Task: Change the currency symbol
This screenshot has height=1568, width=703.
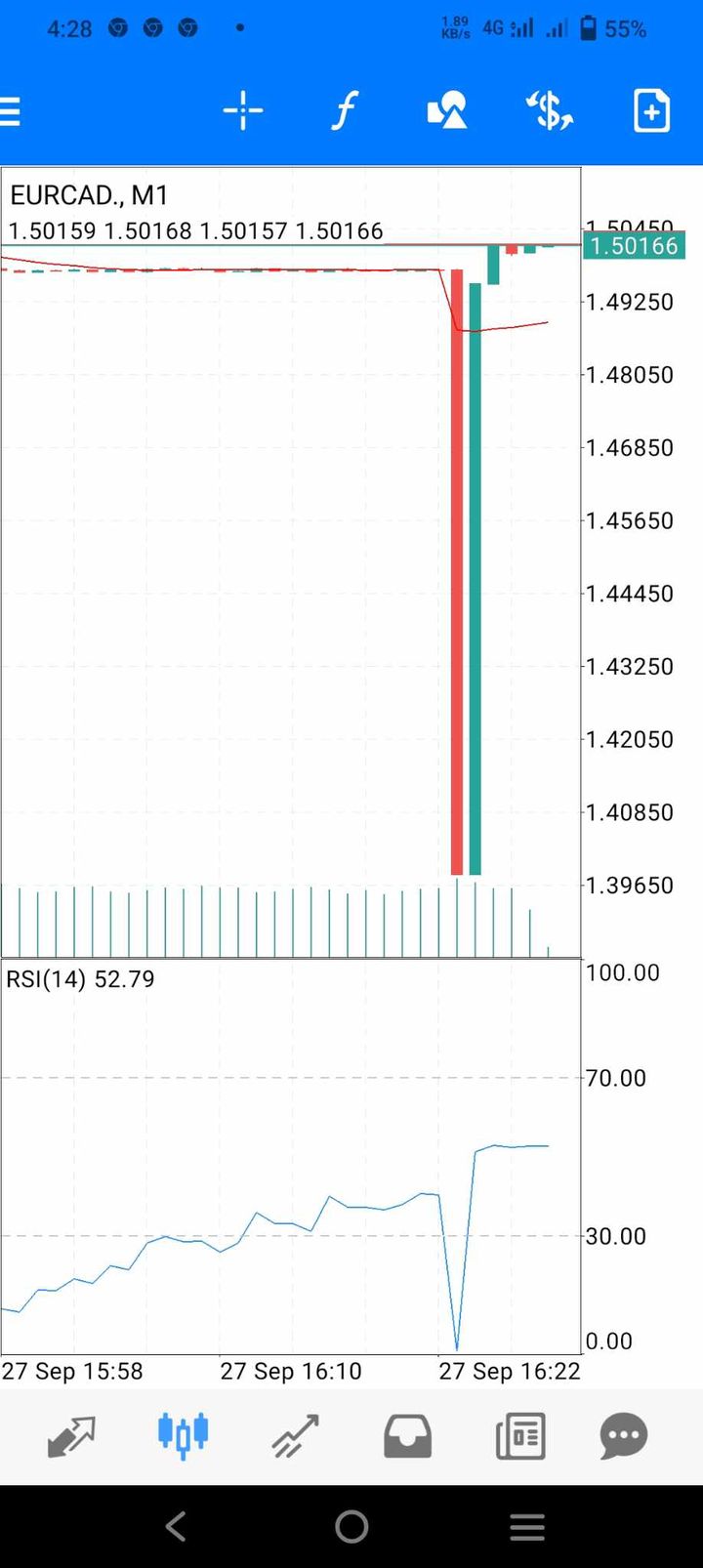Action: tap(549, 111)
